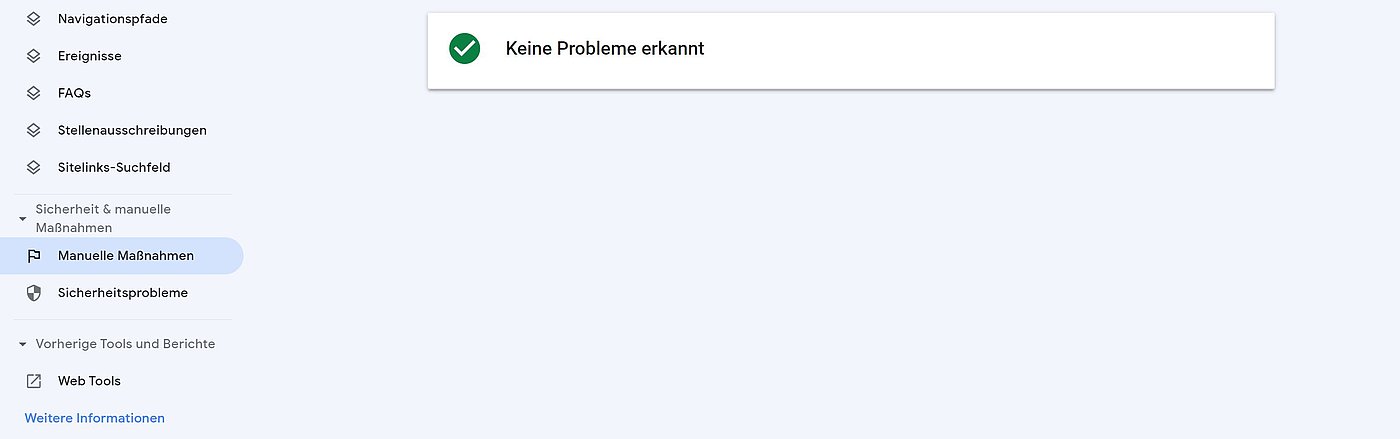Select Manuelle Maßnahmen
Screen dimensions: 1400x439
[x=125, y=256]
